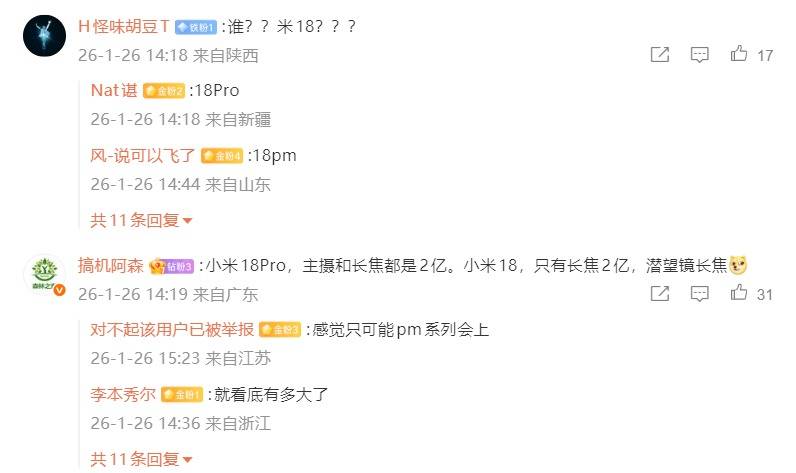Visit 风-说可以飞了's profile
This screenshot has width=796, height=473.
point(143,155)
